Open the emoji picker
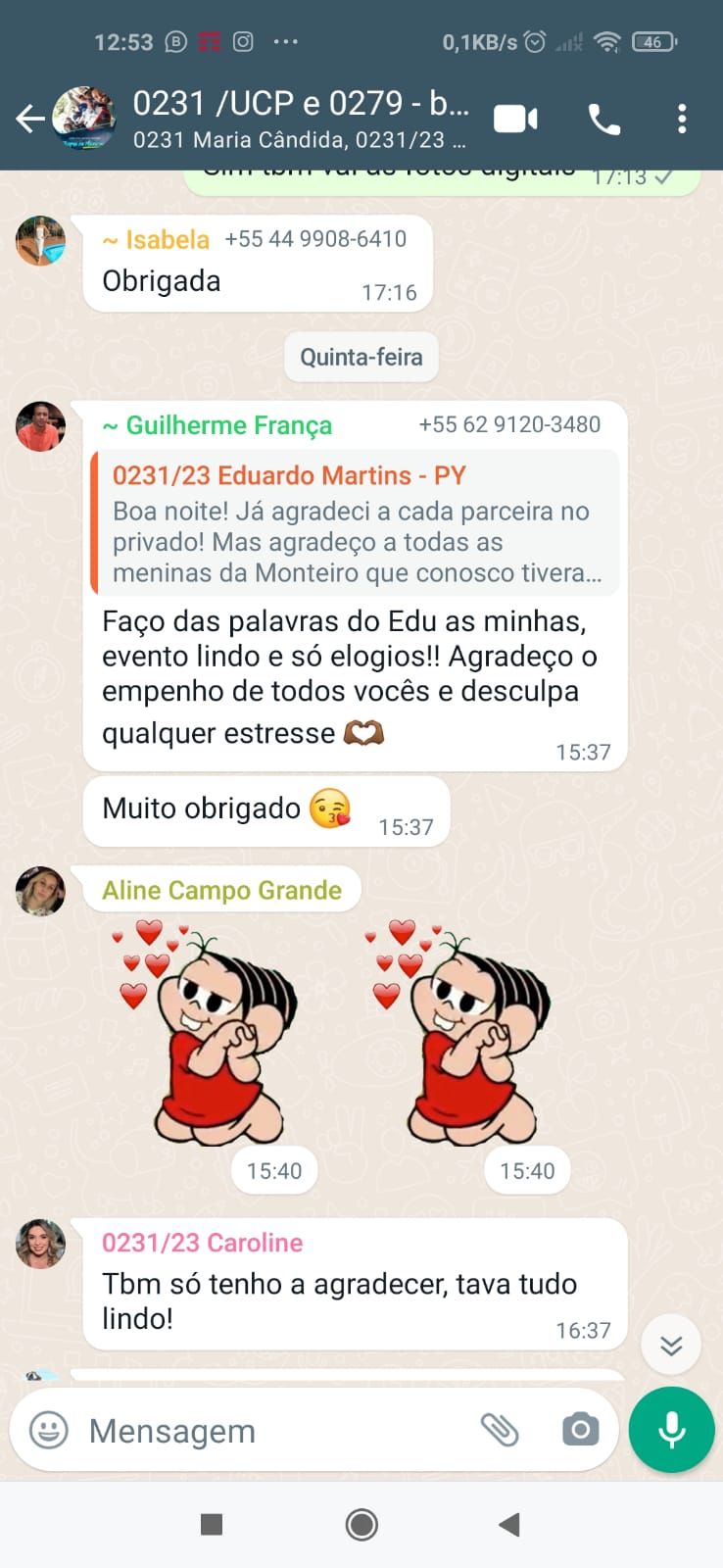This screenshot has height=1568, width=723. 49,1431
